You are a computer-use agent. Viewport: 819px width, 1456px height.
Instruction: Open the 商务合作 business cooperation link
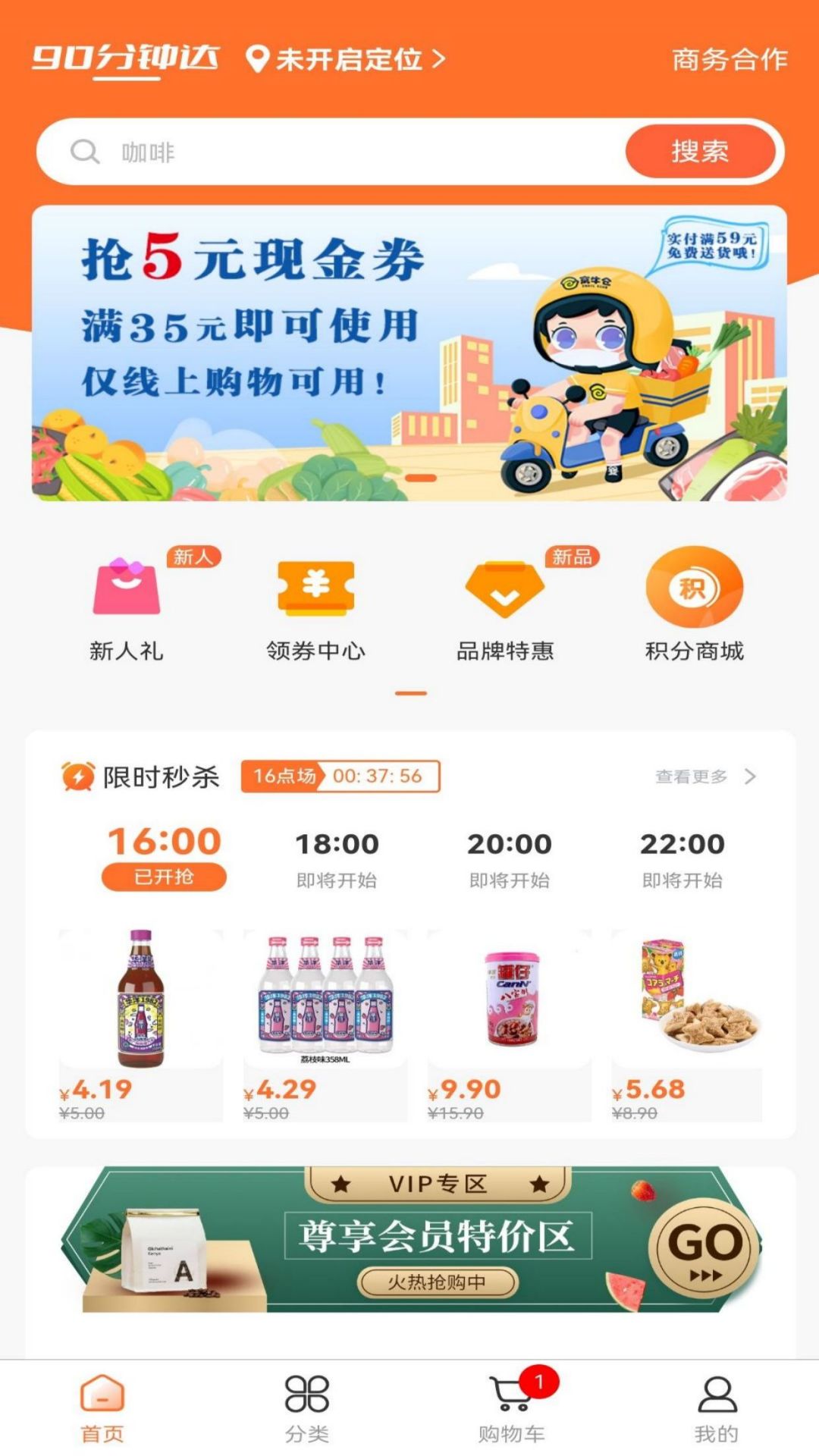728,61
